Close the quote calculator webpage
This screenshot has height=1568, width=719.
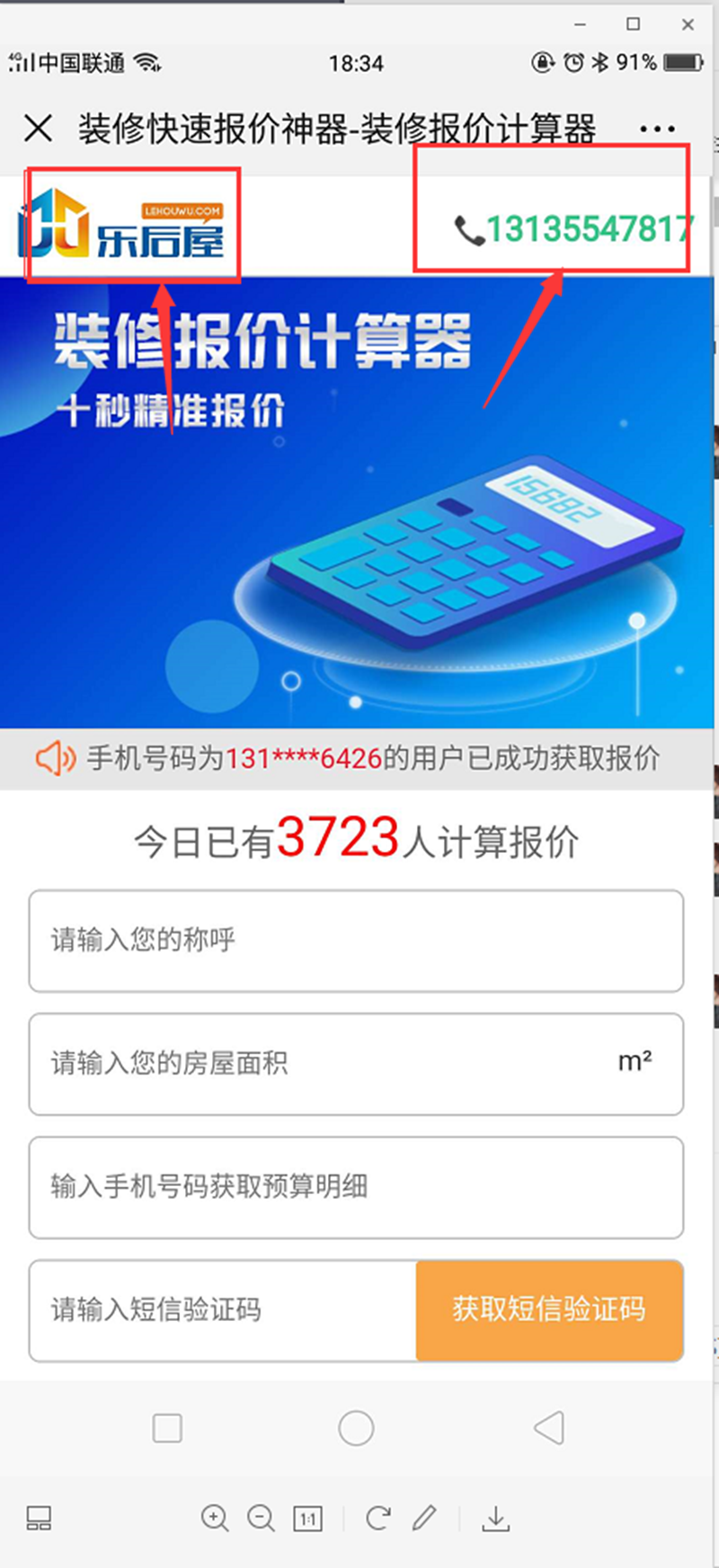[38, 128]
